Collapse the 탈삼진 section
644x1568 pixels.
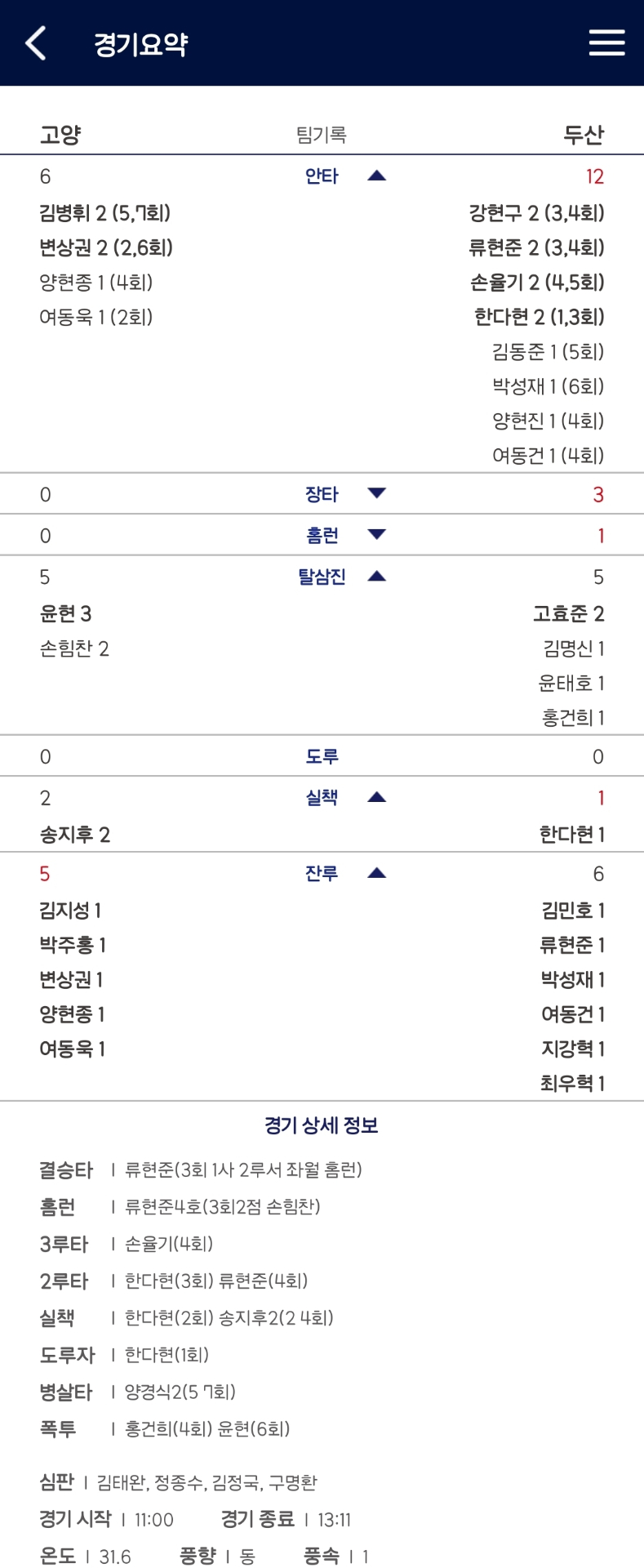376,577
